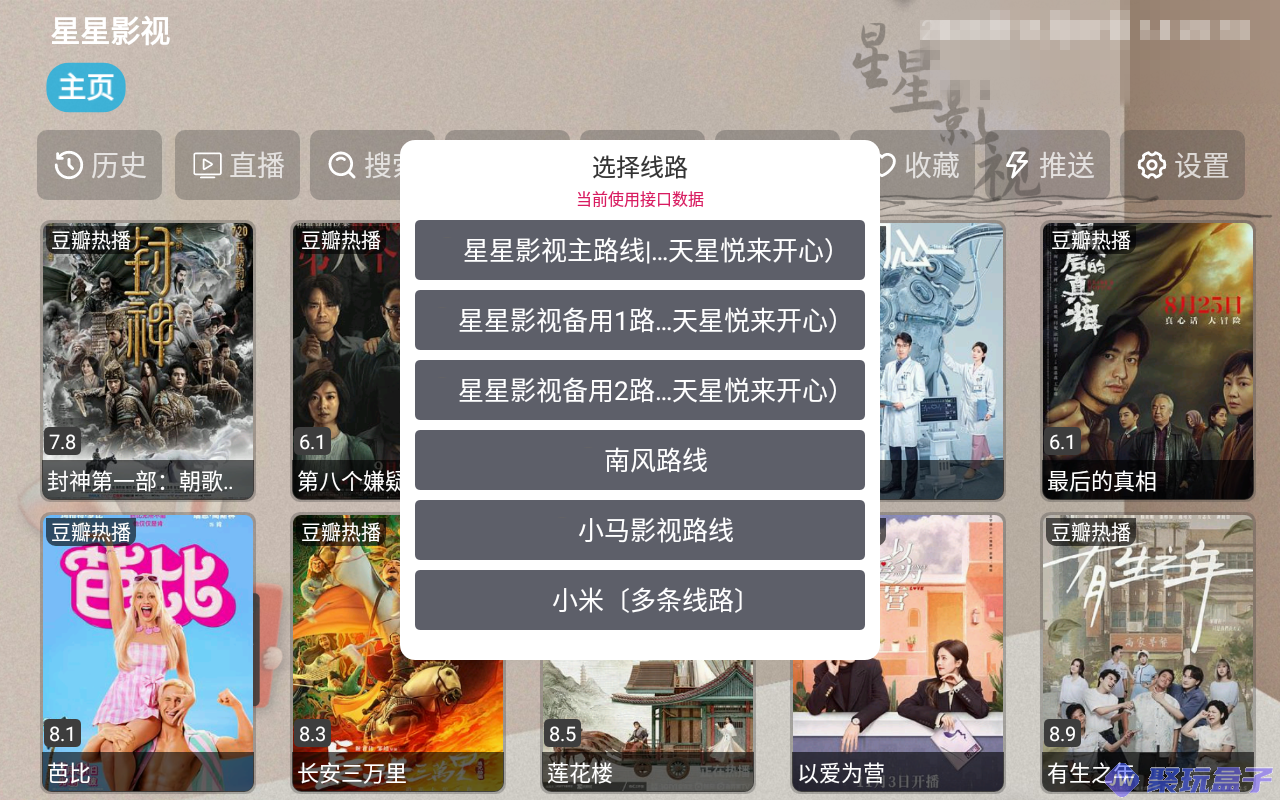
Task: Switch to 主页 tab
Action: [86, 88]
